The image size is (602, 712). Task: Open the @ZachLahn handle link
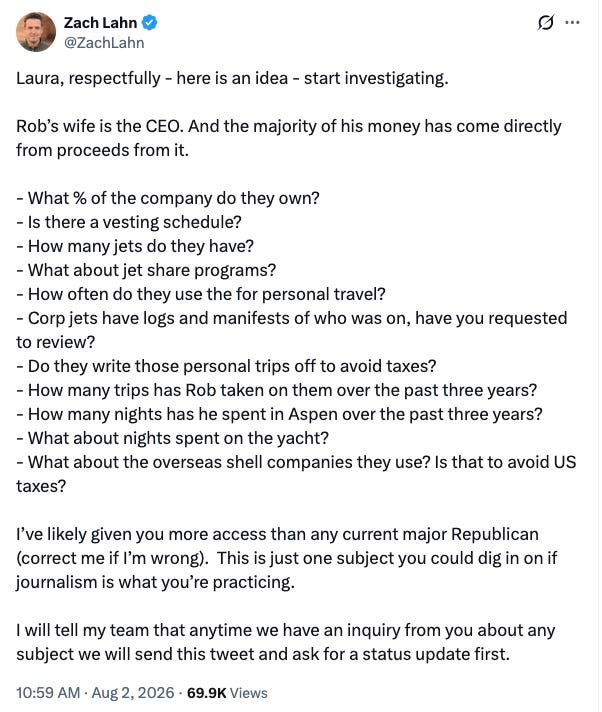(x=104, y=43)
